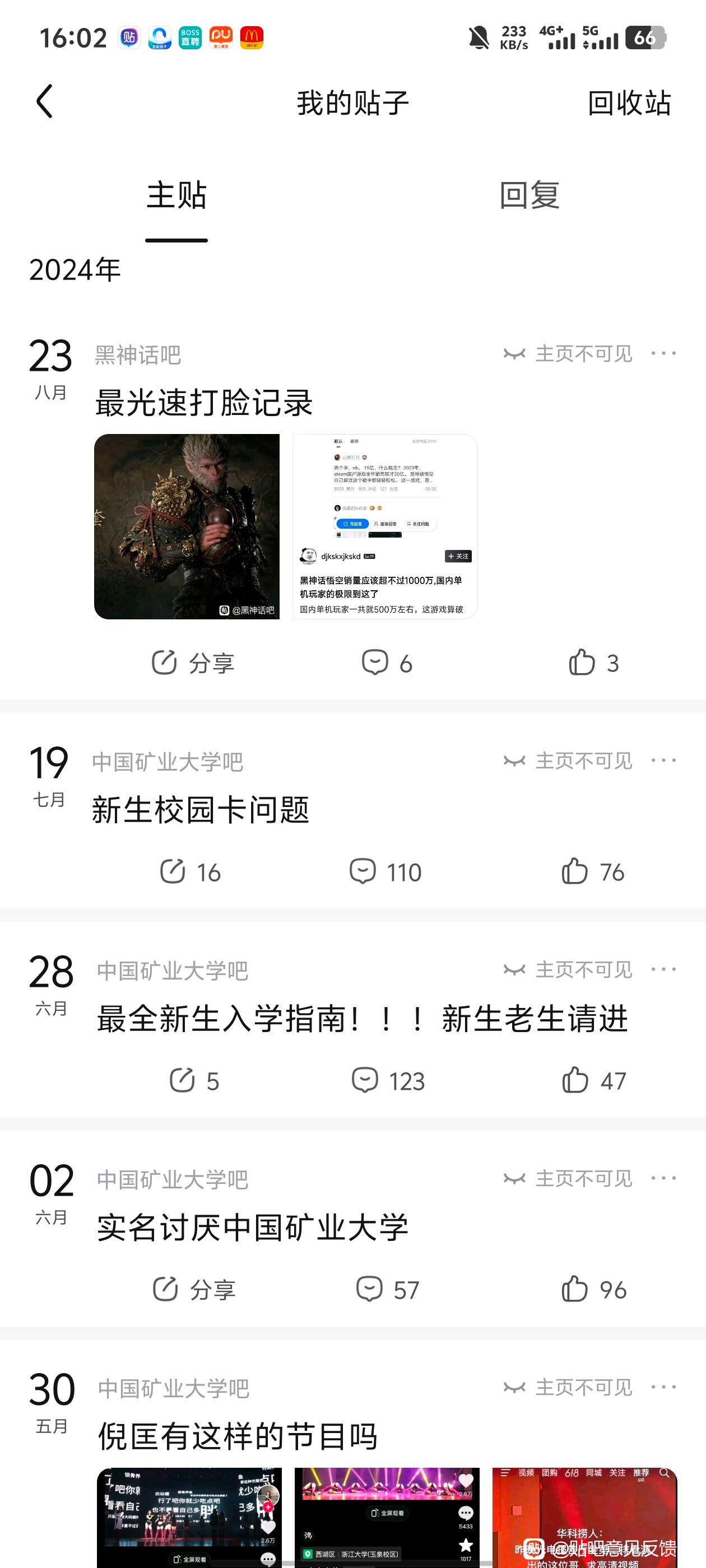
Task: Open more options for 最光速打脸记录 post
Action: (663, 354)
